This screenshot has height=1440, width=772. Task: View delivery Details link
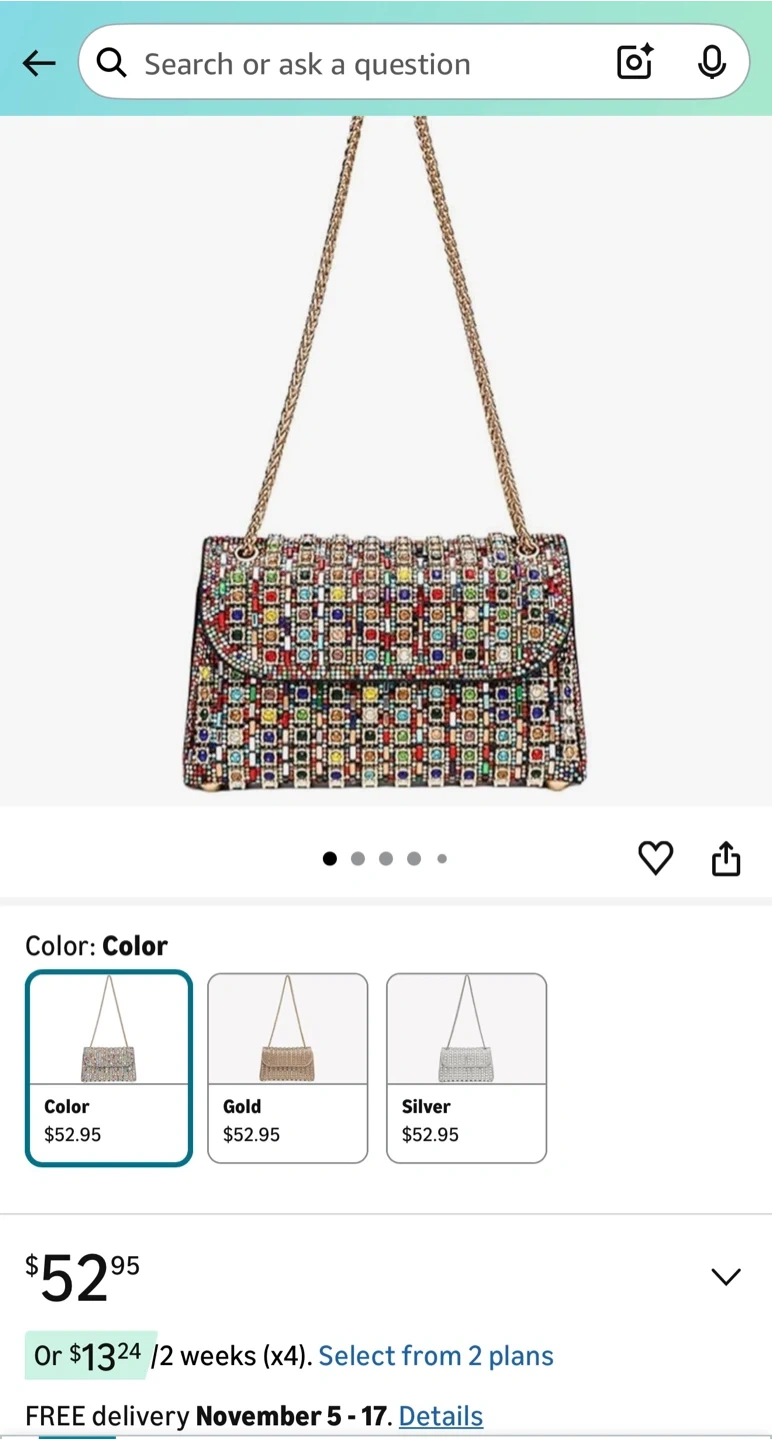441,1416
